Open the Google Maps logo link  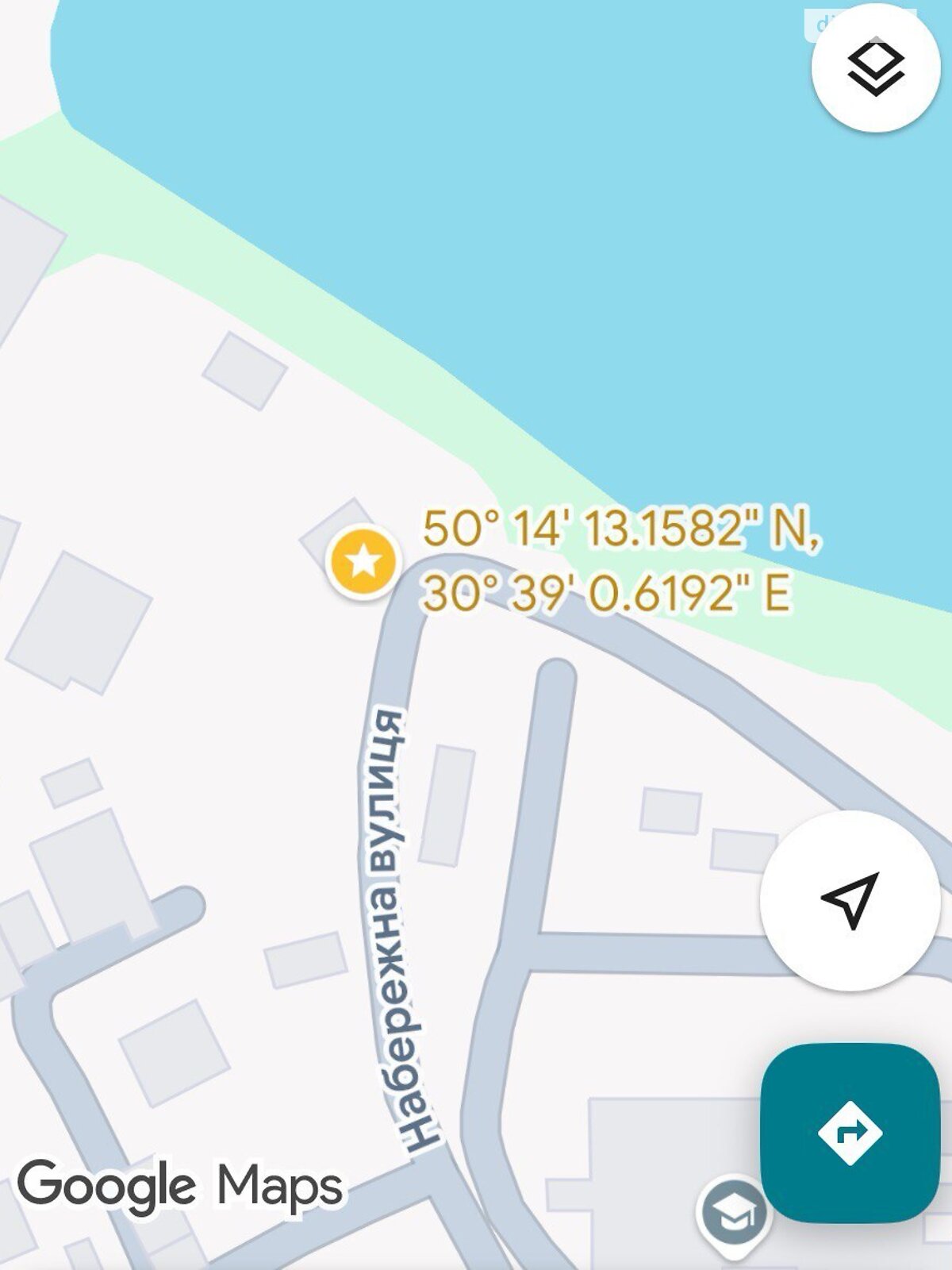pos(181,1184)
